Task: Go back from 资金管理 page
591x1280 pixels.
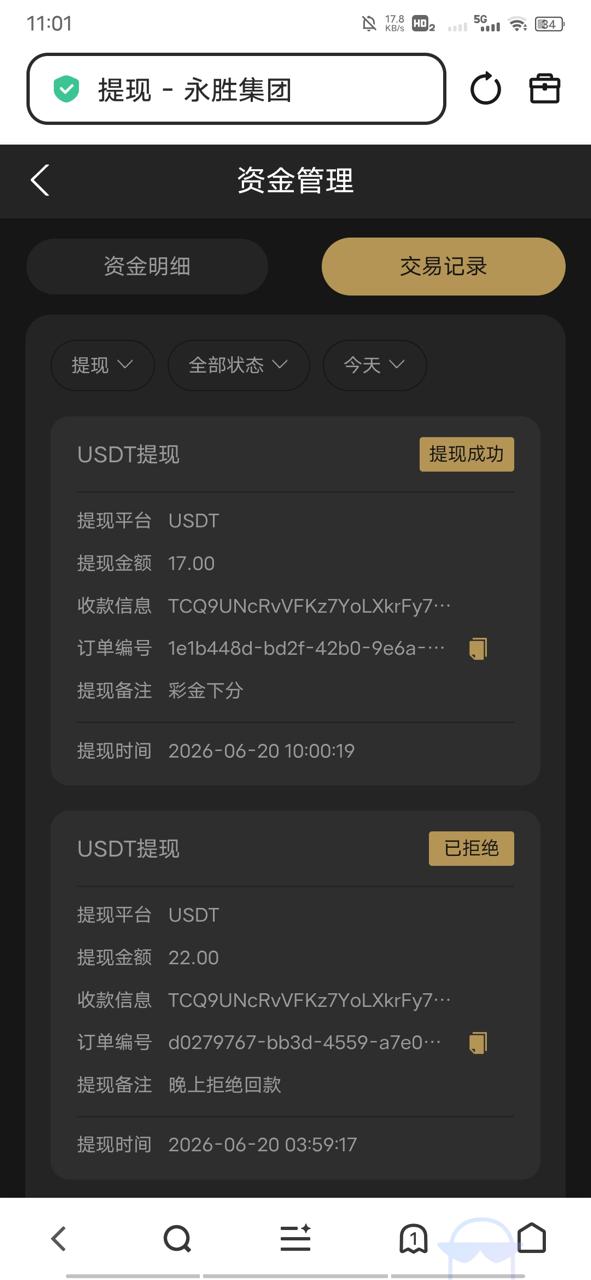Action: pyautogui.click(x=40, y=181)
